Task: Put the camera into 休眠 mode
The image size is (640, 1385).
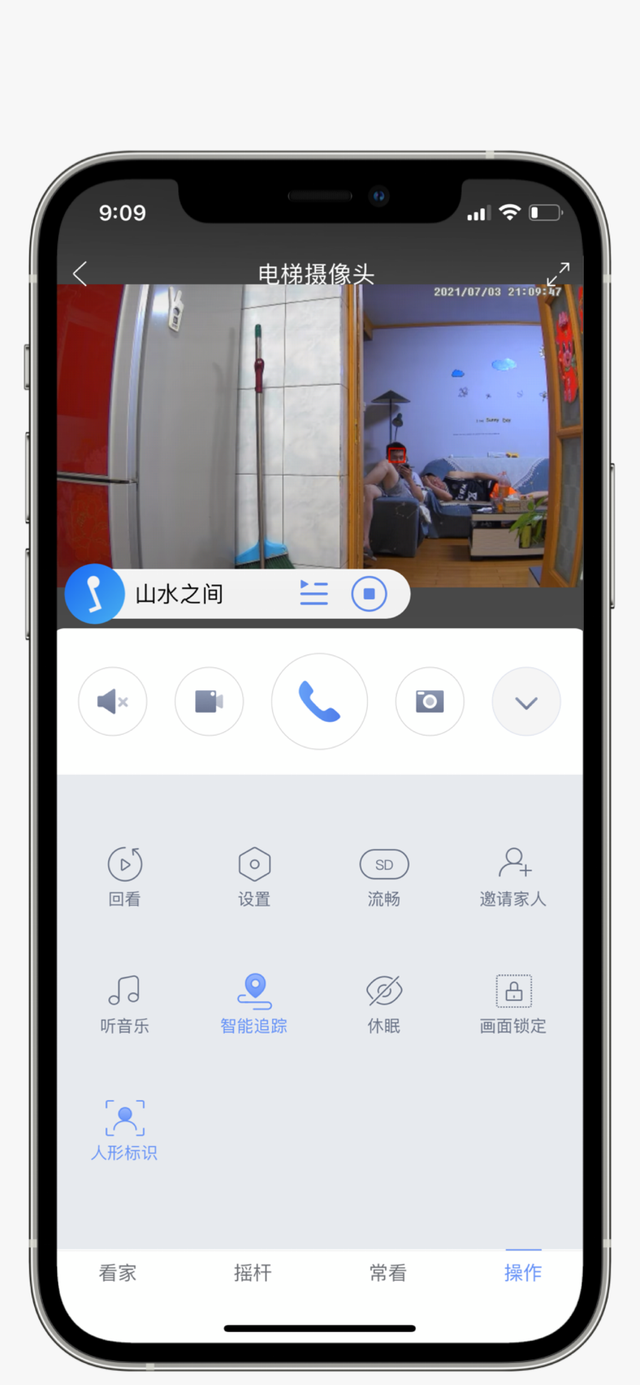Action: point(384,1003)
